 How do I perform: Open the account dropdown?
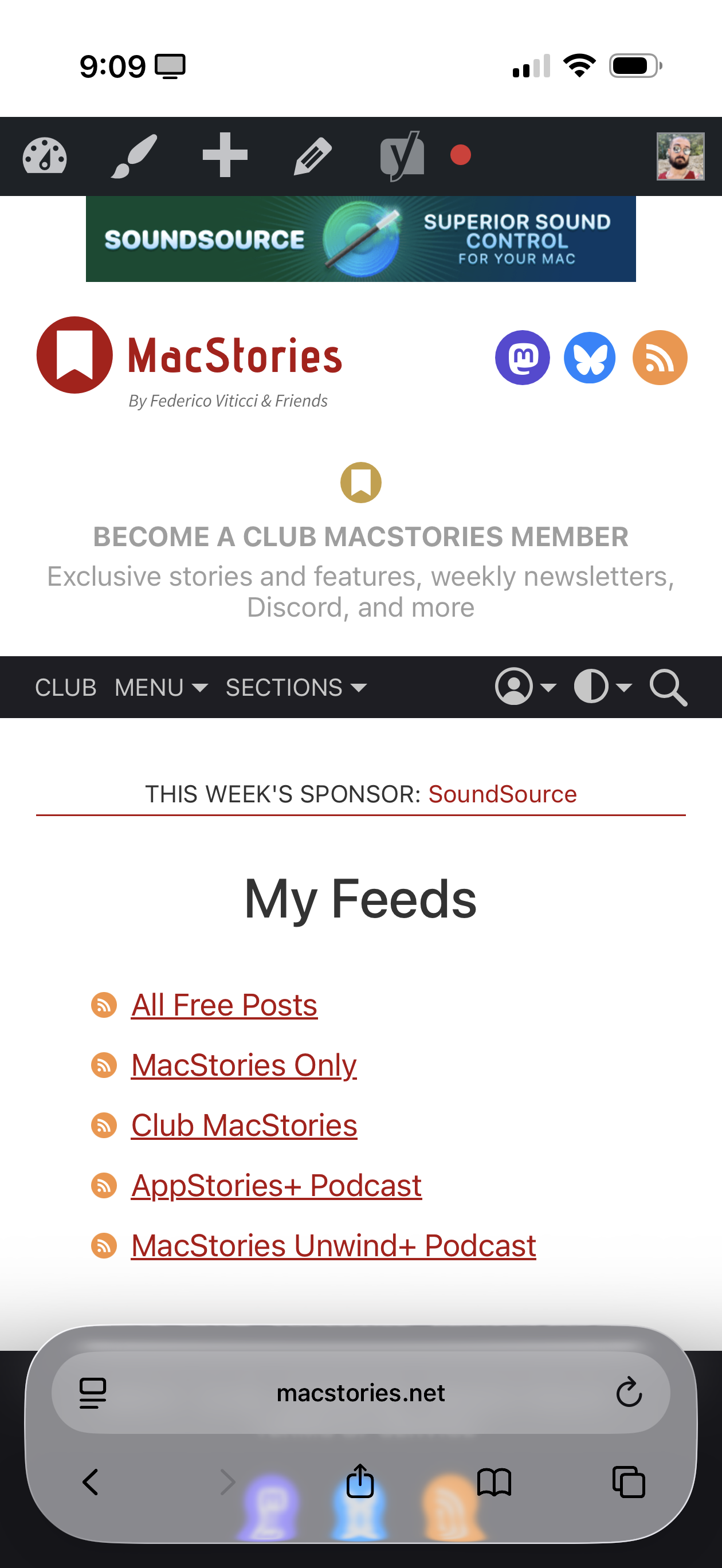coord(525,687)
